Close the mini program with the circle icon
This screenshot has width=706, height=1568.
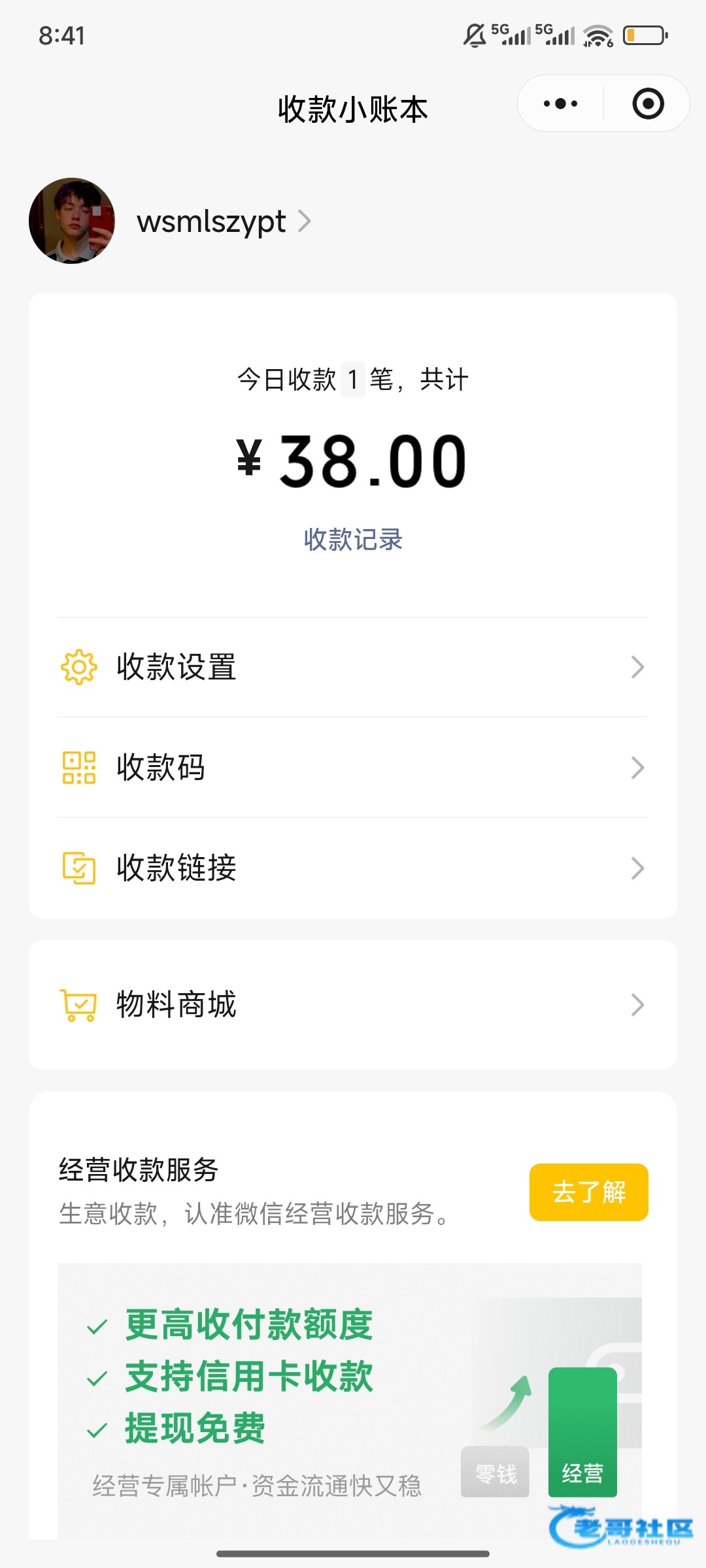648,104
